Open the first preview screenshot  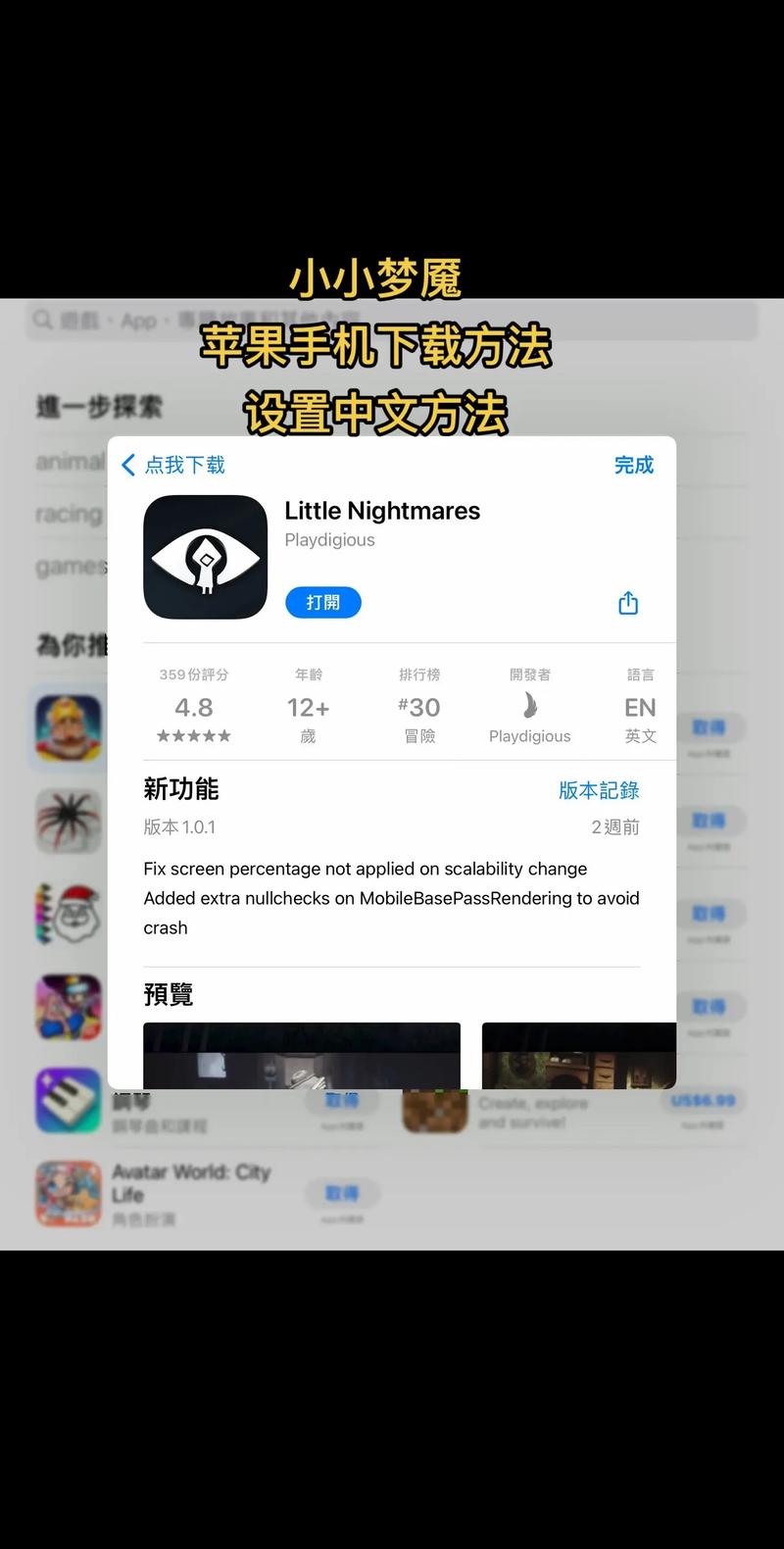[x=302, y=1055]
